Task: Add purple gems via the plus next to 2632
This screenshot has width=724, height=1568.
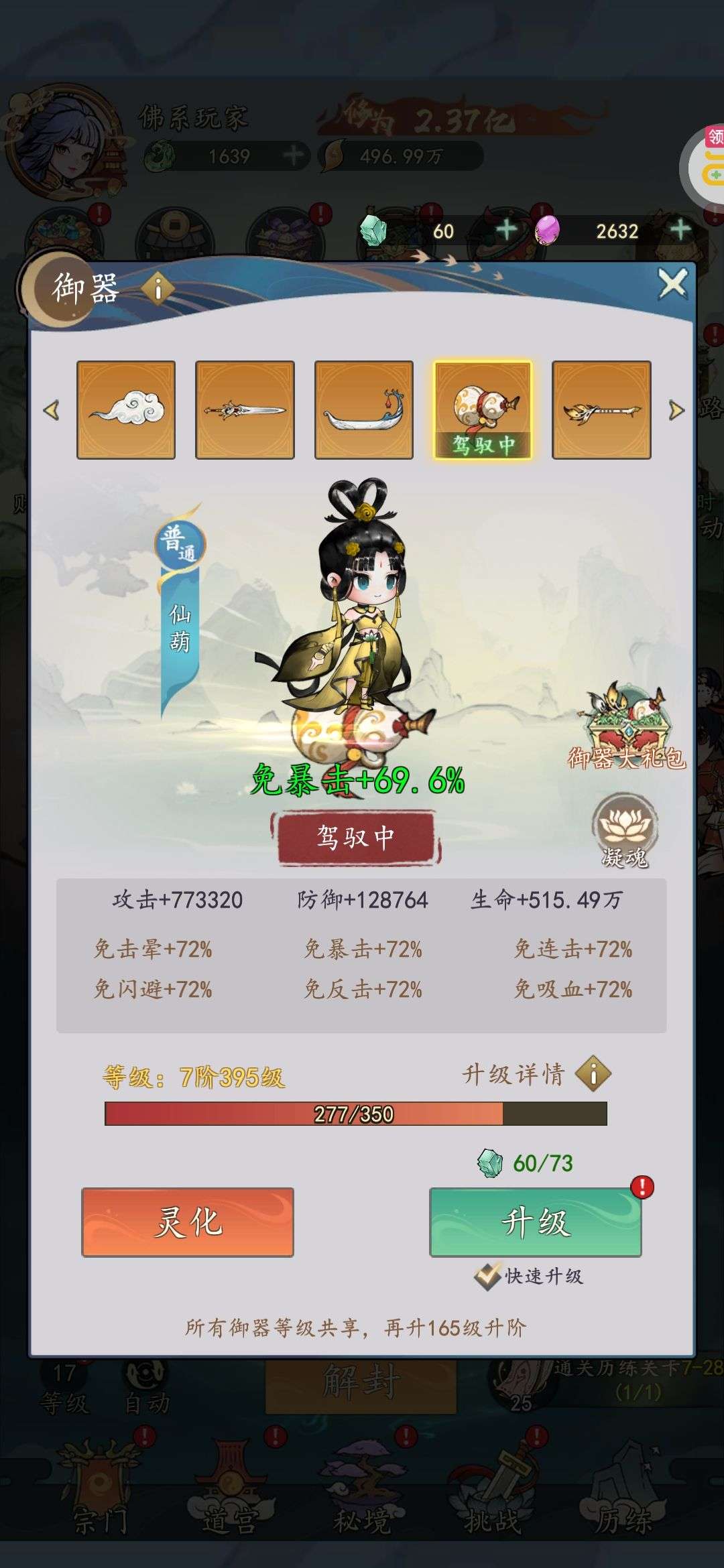Action: tap(680, 230)
